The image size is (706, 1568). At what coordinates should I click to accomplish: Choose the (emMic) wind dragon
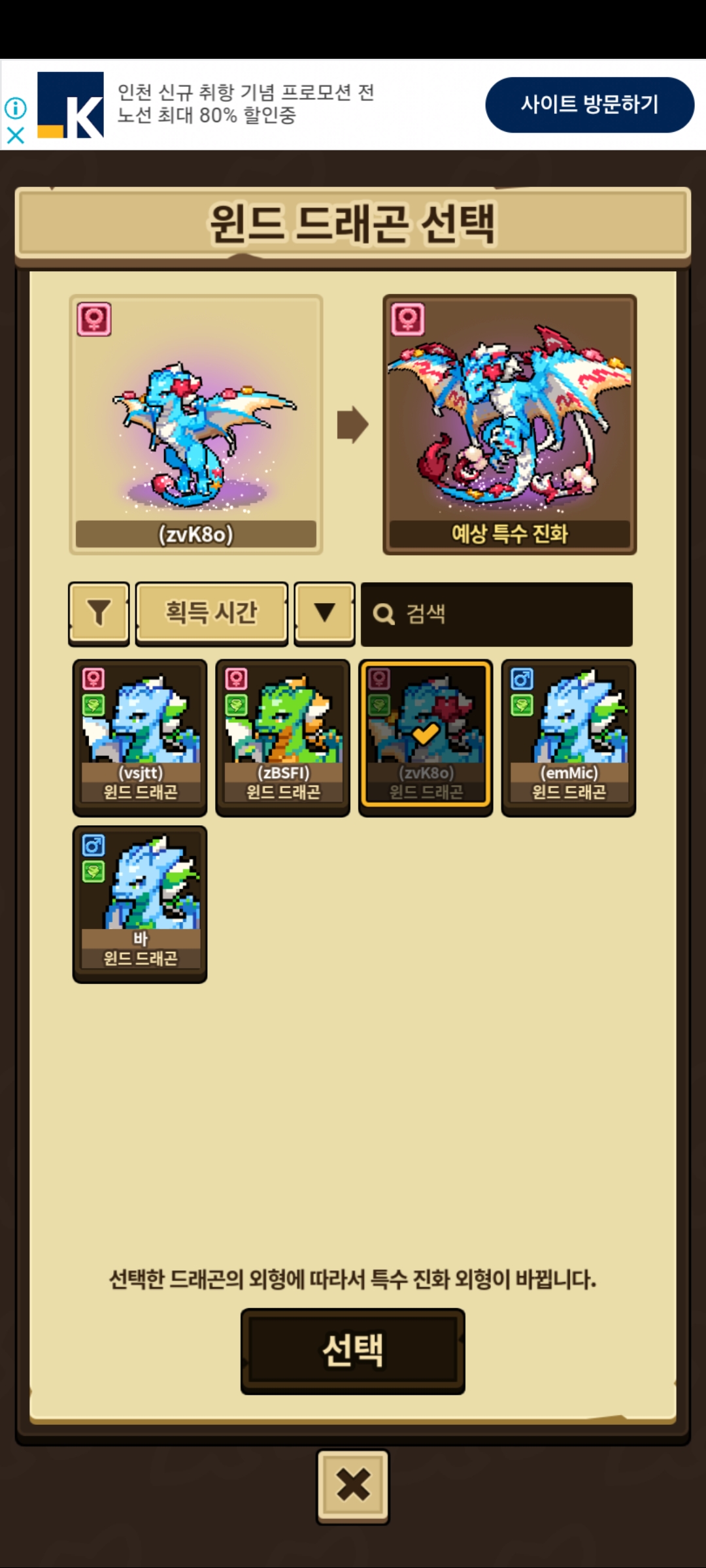click(x=569, y=737)
